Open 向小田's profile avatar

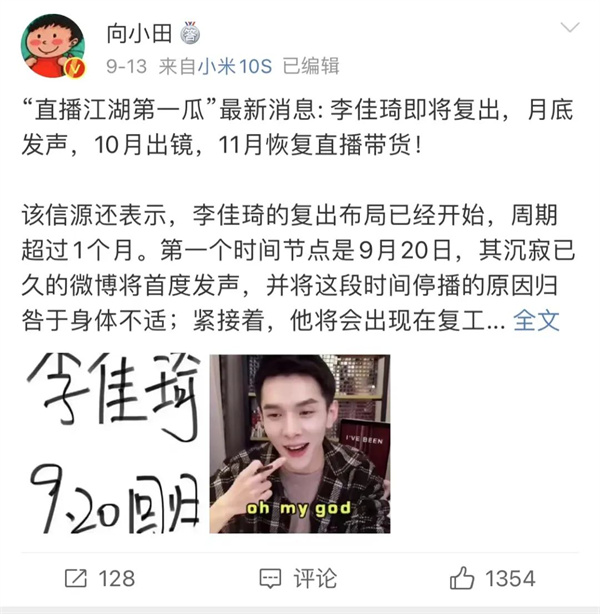pyautogui.click(x=52, y=46)
